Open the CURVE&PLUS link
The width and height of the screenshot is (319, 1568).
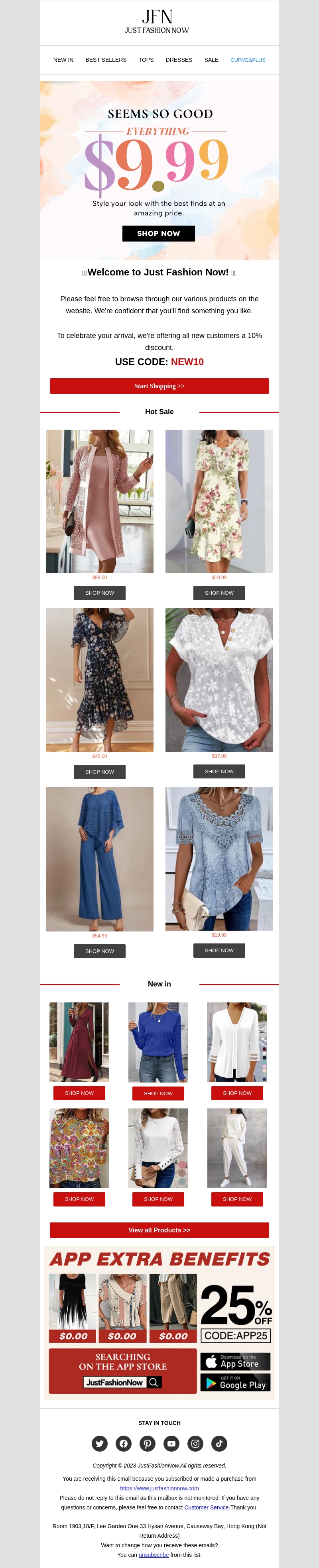click(248, 60)
